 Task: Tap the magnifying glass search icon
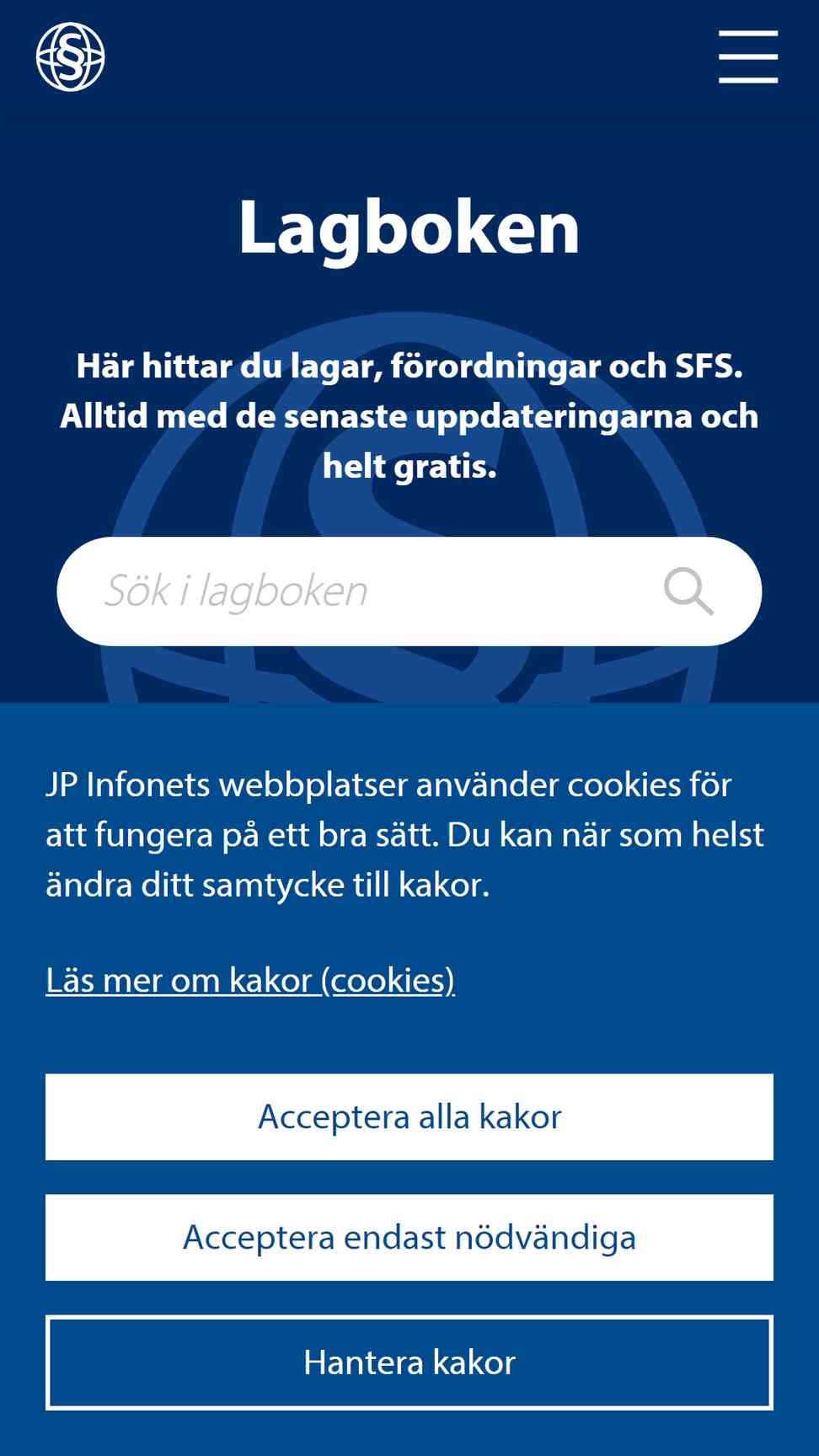pyautogui.click(x=688, y=591)
